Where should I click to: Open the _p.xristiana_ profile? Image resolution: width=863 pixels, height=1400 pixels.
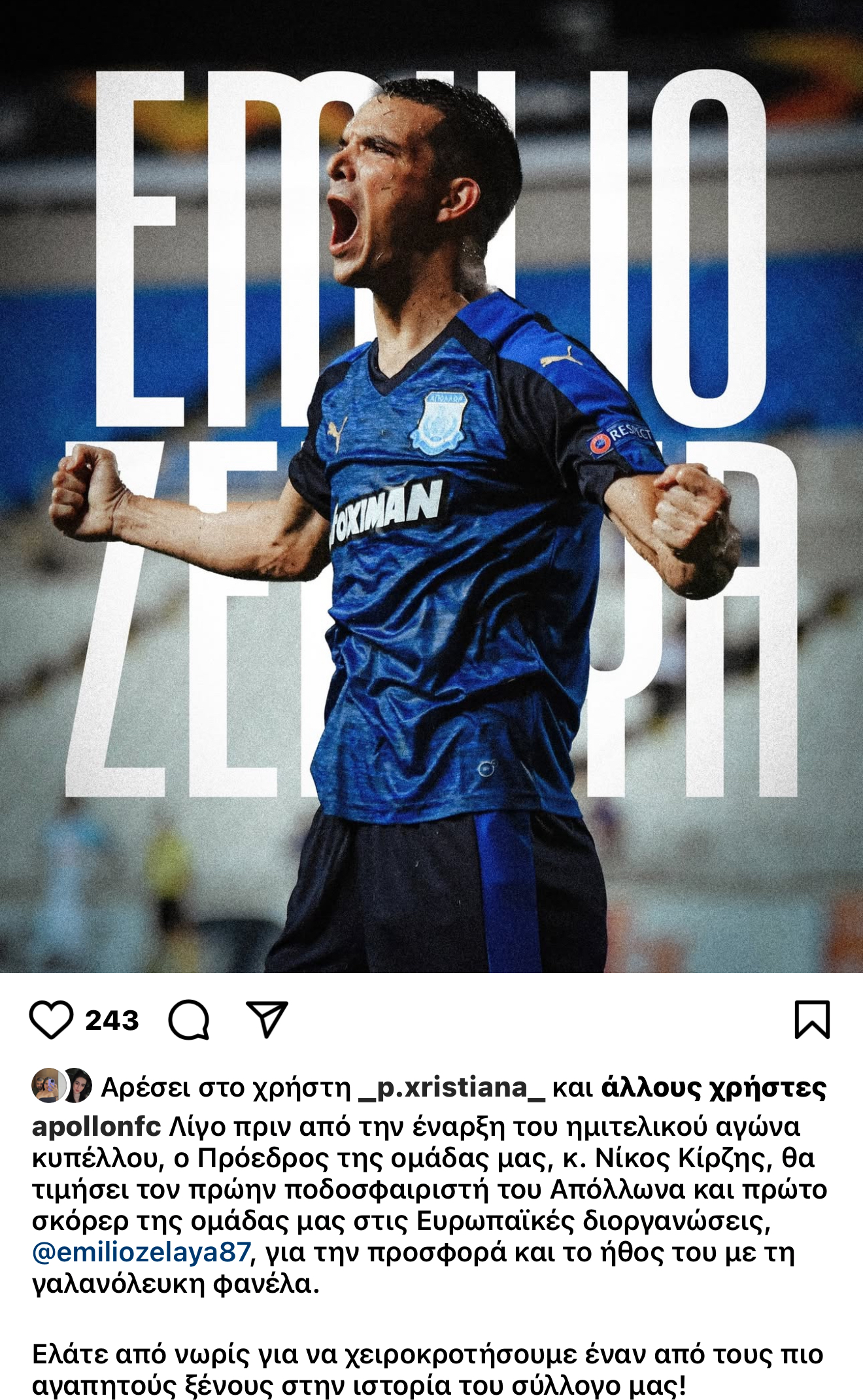[x=452, y=1087]
